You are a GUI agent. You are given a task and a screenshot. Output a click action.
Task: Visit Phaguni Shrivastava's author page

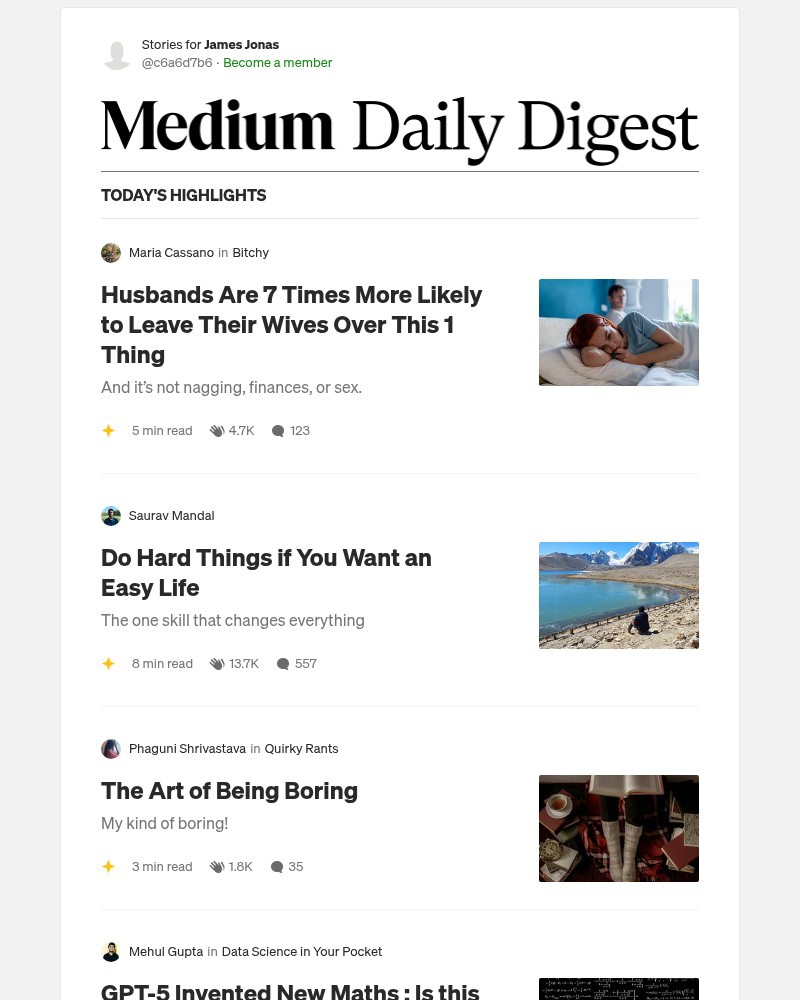click(187, 748)
